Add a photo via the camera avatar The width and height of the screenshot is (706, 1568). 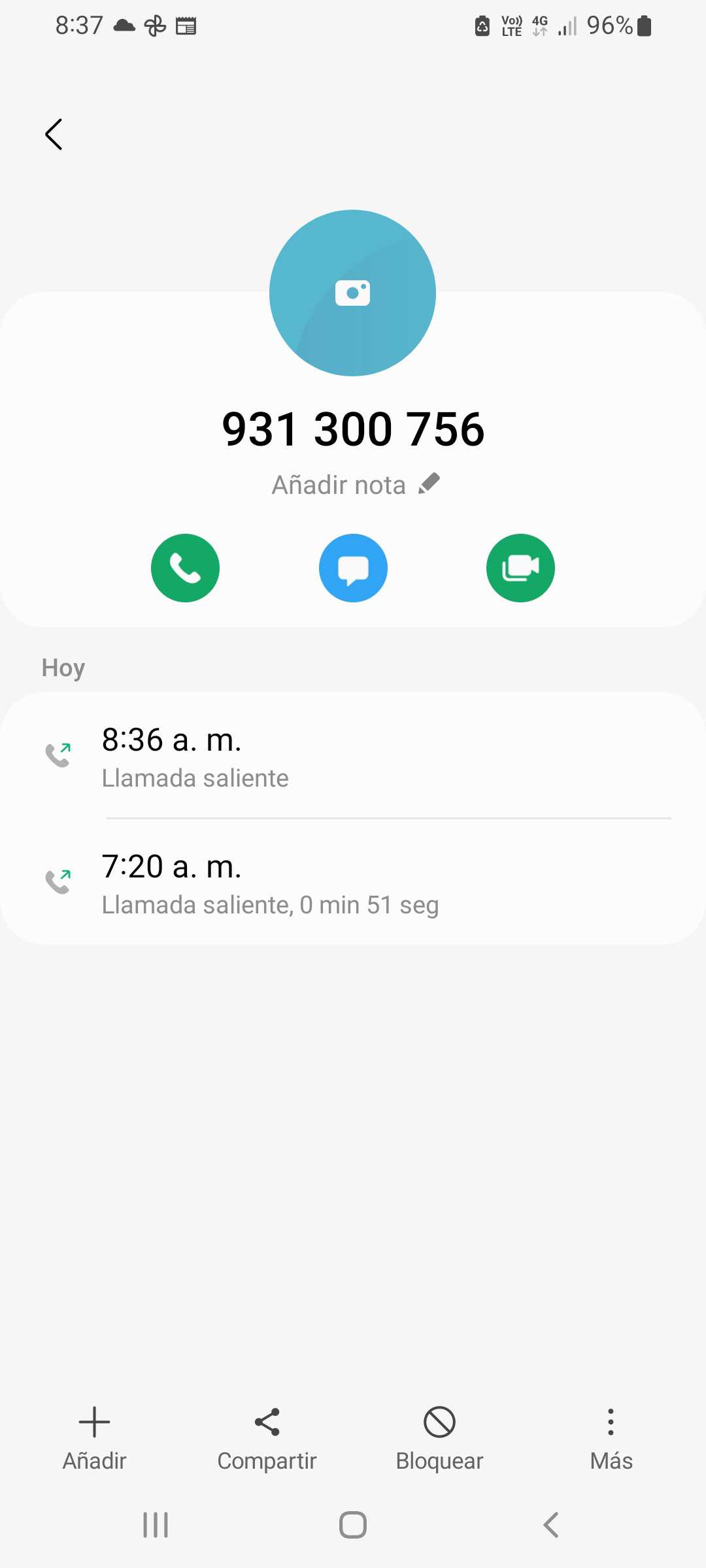352,293
